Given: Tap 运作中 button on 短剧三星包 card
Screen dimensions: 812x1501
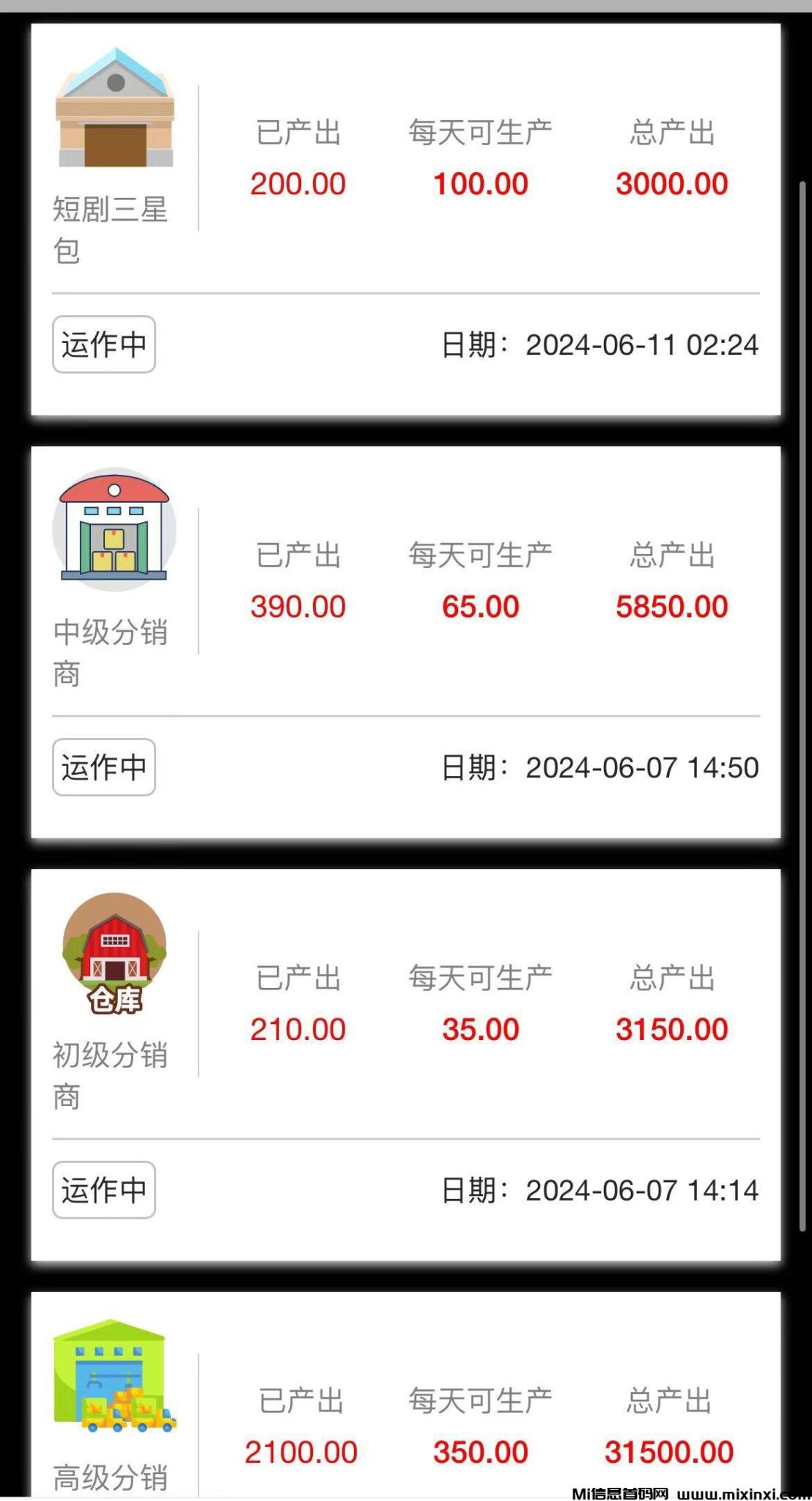Looking at the screenshot, I should pos(103,344).
